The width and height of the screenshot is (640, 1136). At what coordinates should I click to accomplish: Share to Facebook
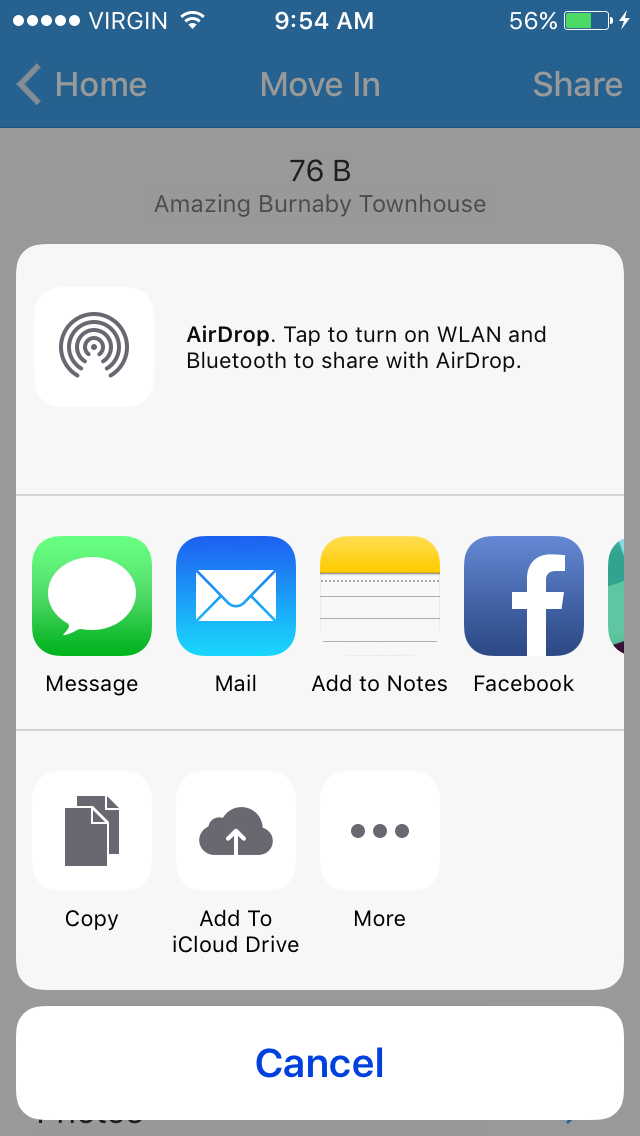click(x=523, y=596)
